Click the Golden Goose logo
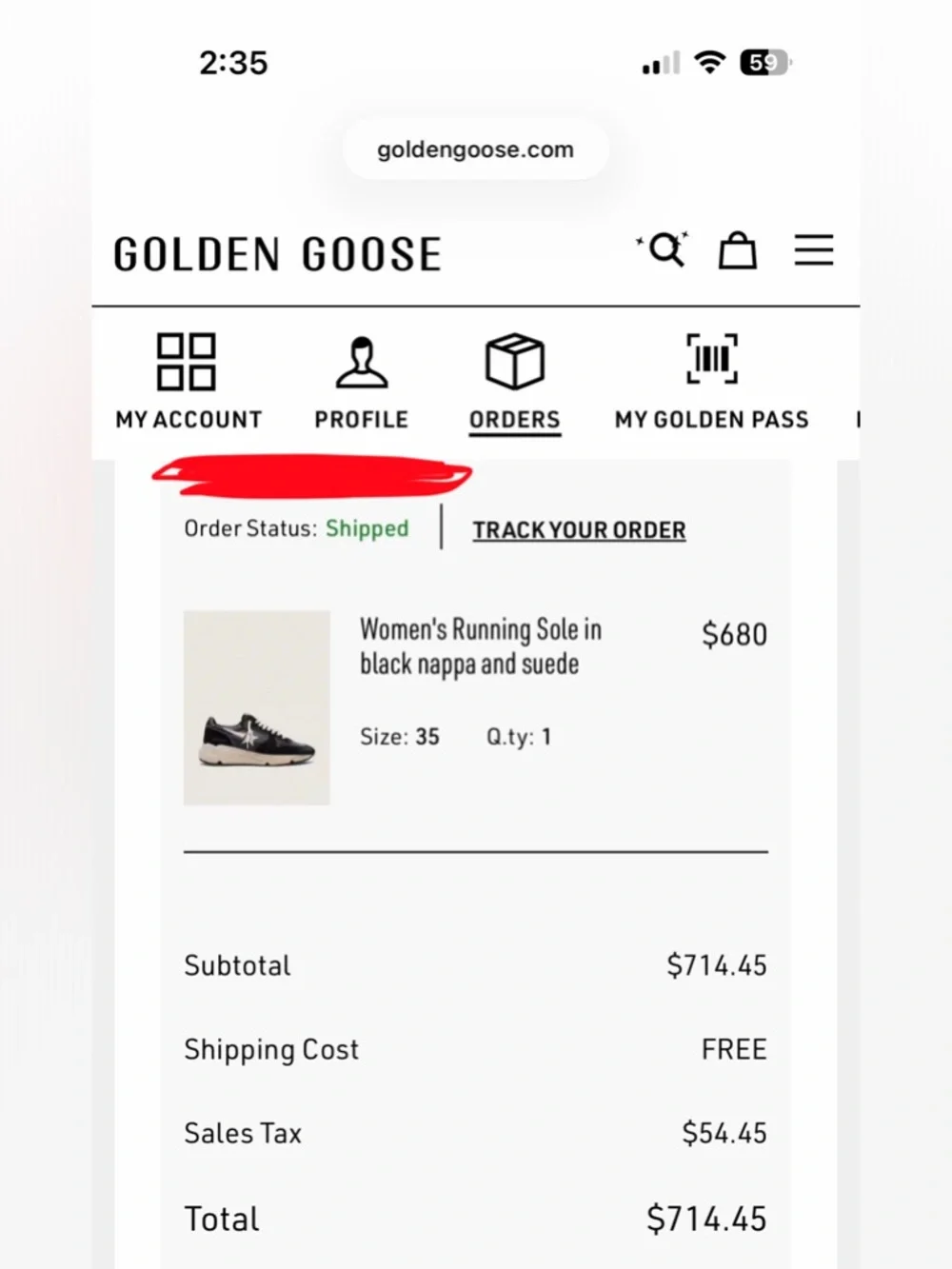 tap(277, 251)
